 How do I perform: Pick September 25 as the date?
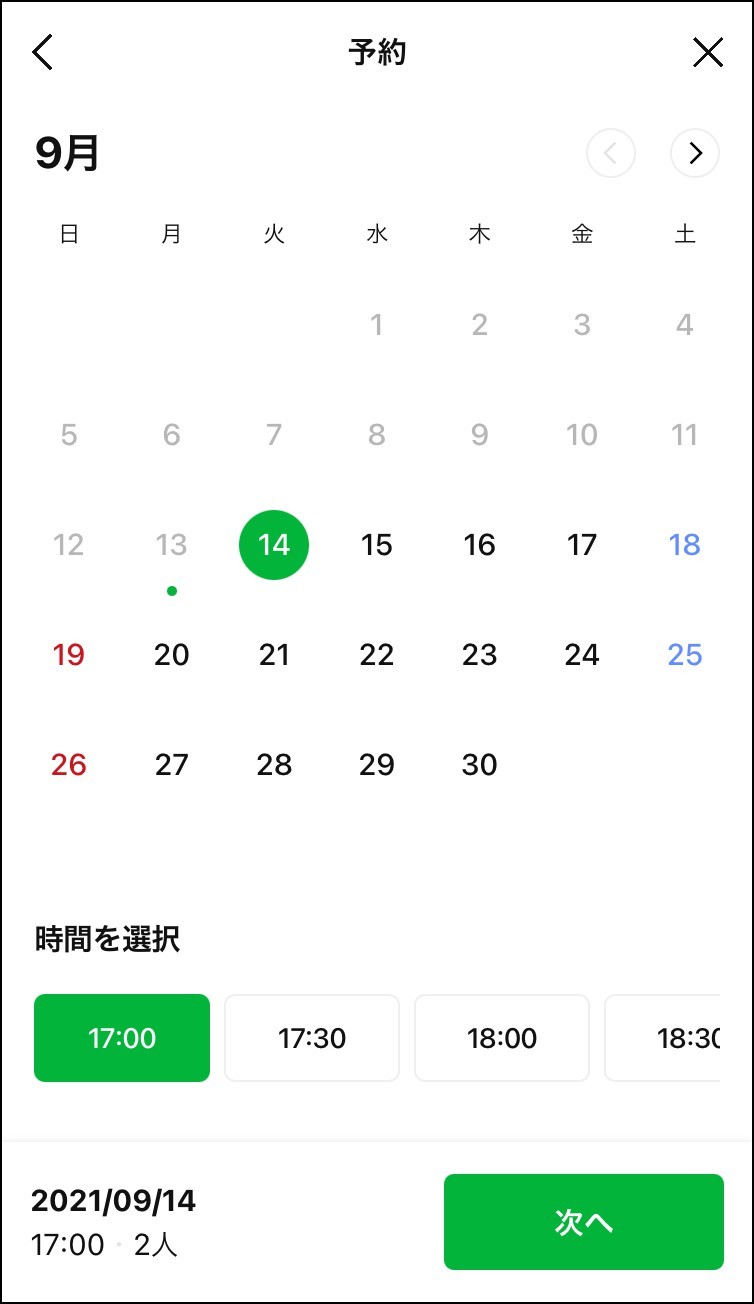click(x=685, y=655)
